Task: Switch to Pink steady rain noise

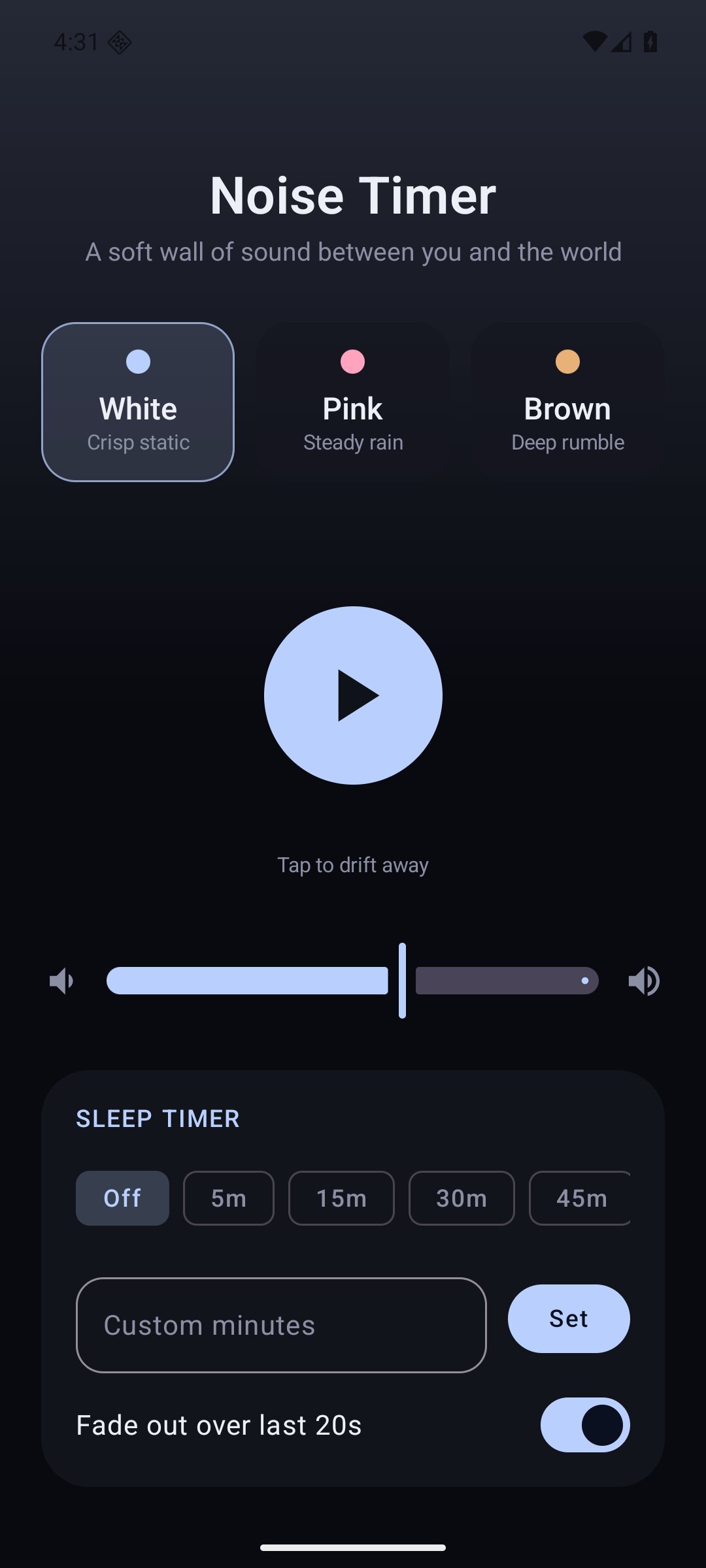Action: click(353, 402)
